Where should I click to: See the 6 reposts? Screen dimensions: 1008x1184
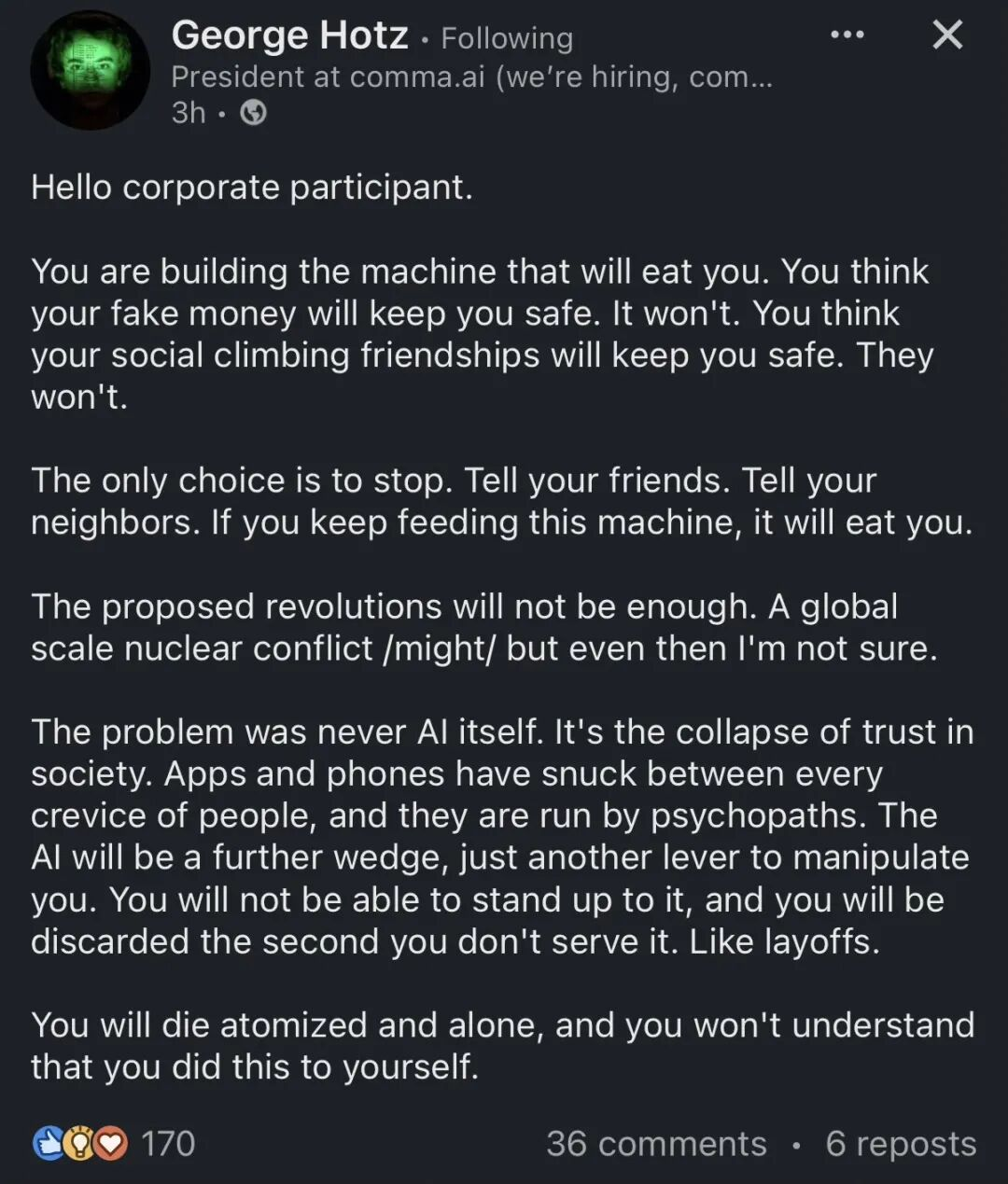click(900, 1143)
